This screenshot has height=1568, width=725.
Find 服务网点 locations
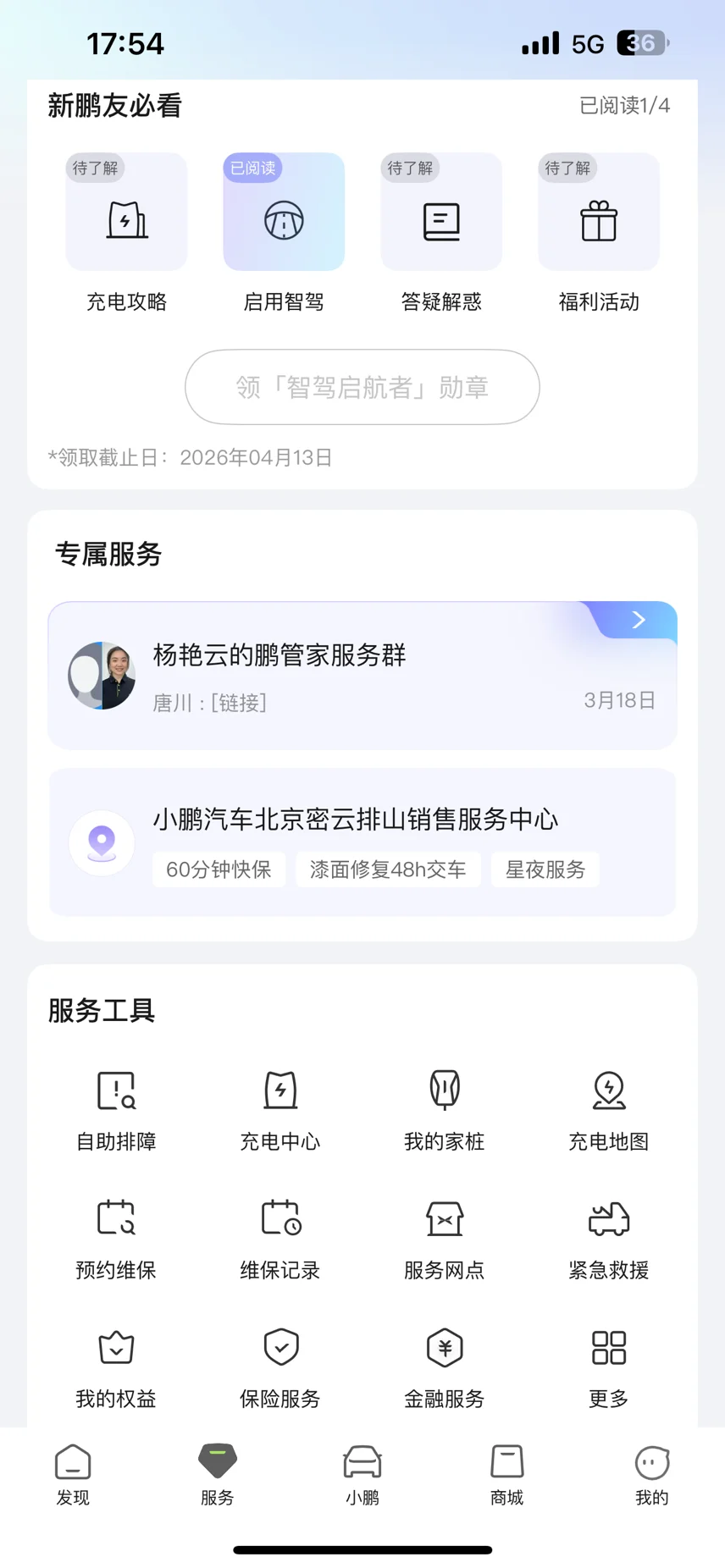point(445,1237)
